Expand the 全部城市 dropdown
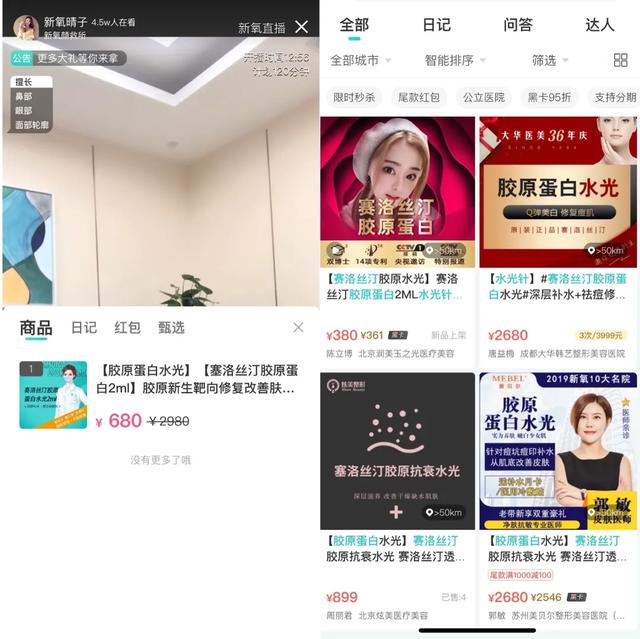This screenshot has height=639, width=640. point(360,60)
